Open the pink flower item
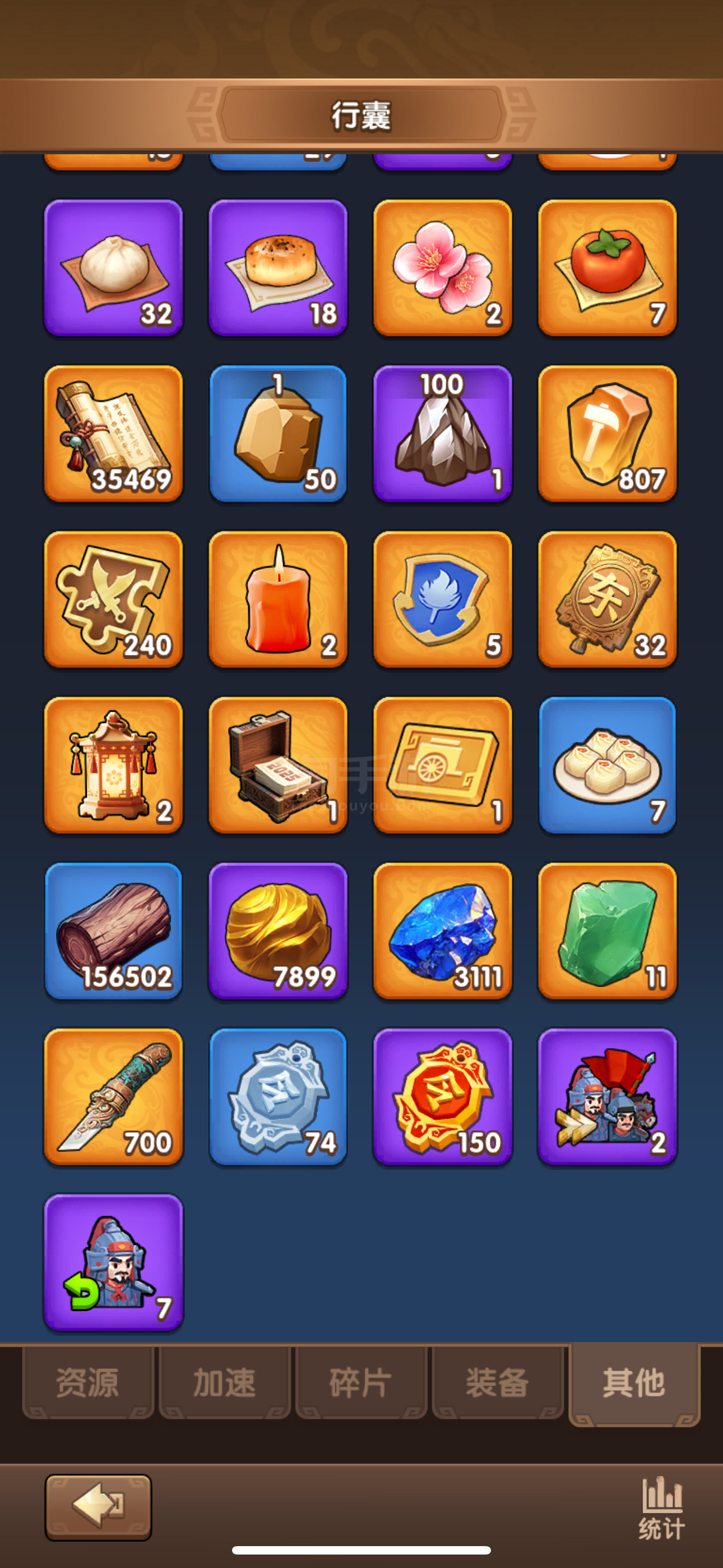The width and height of the screenshot is (723, 1568). [x=442, y=268]
